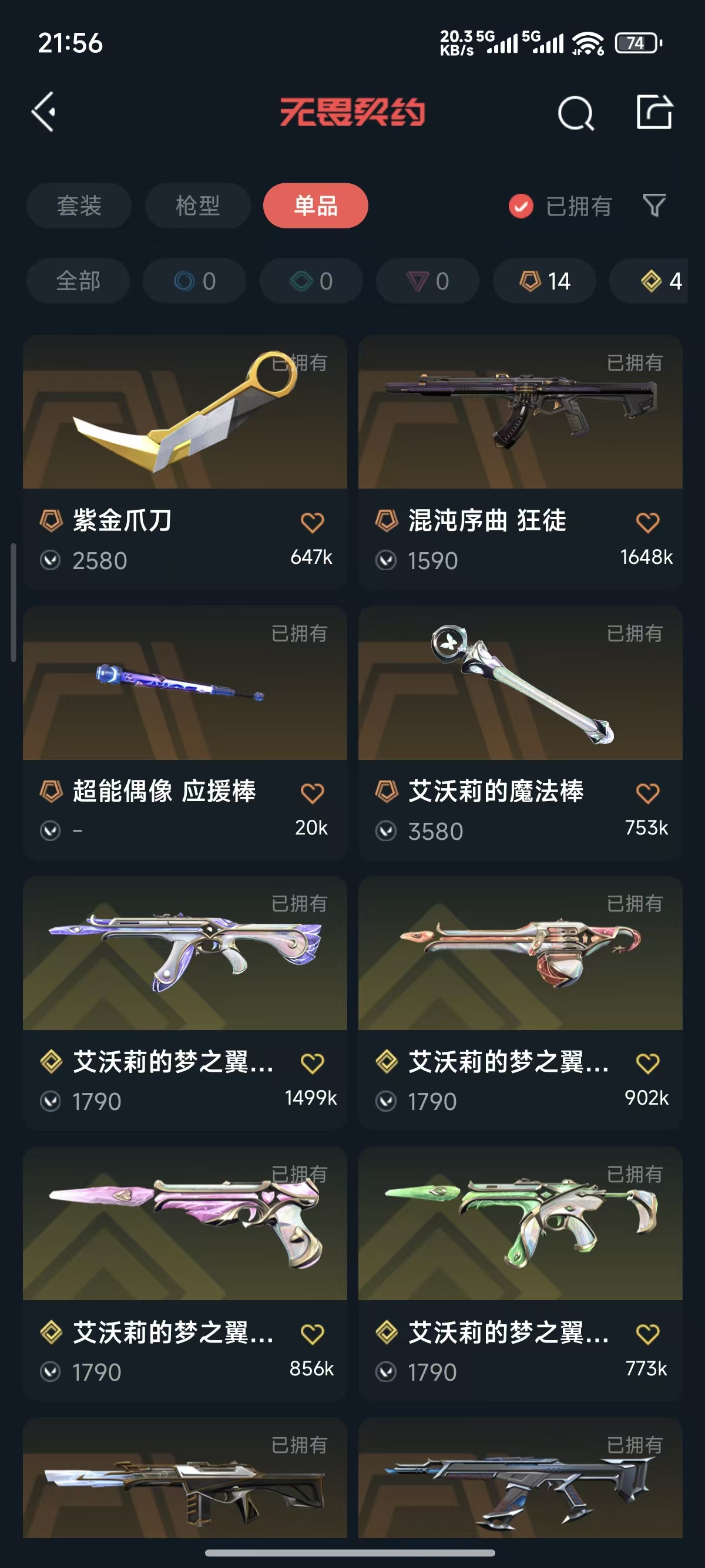This screenshot has height=1568, width=705.
Task: Select the 全部 rarity chip
Action: coord(78,281)
